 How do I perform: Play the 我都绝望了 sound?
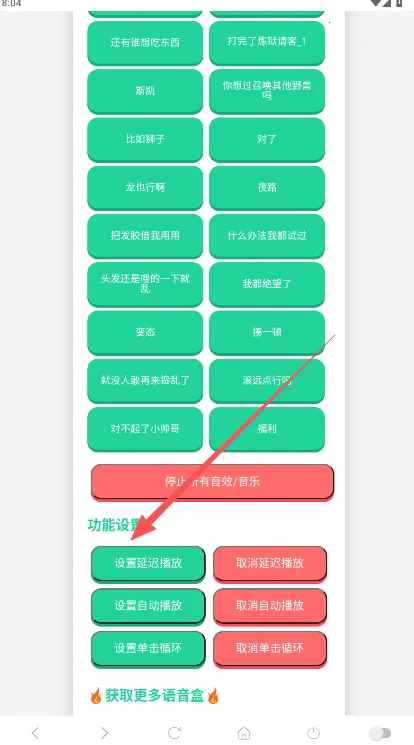click(x=267, y=284)
